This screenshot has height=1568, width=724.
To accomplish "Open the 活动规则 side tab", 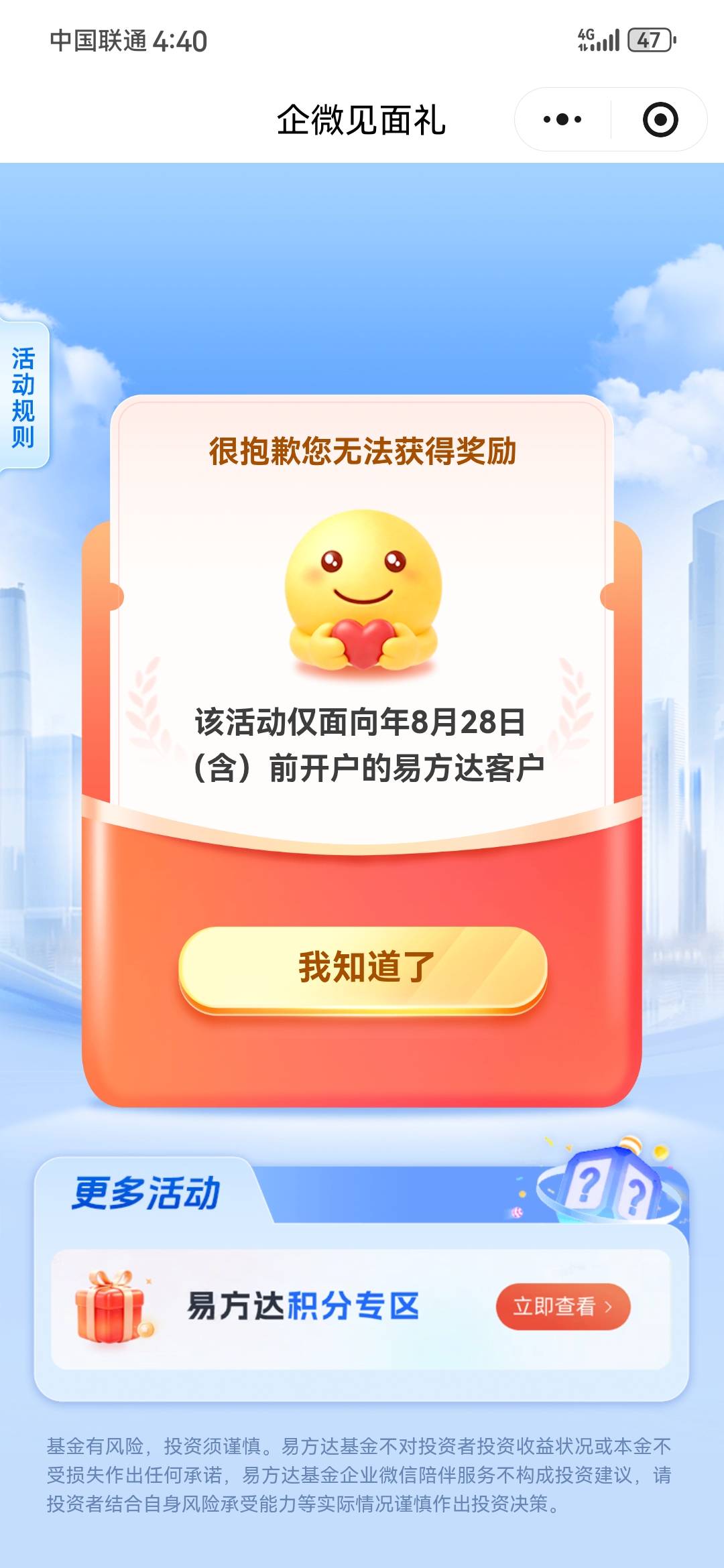I will pyautogui.click(x=24, y=397).
